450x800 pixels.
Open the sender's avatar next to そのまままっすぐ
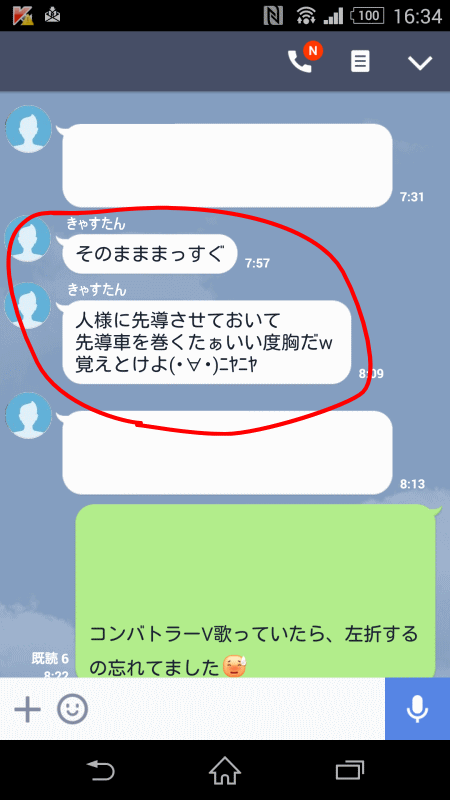pyautogui.click(x=28, y=238)
